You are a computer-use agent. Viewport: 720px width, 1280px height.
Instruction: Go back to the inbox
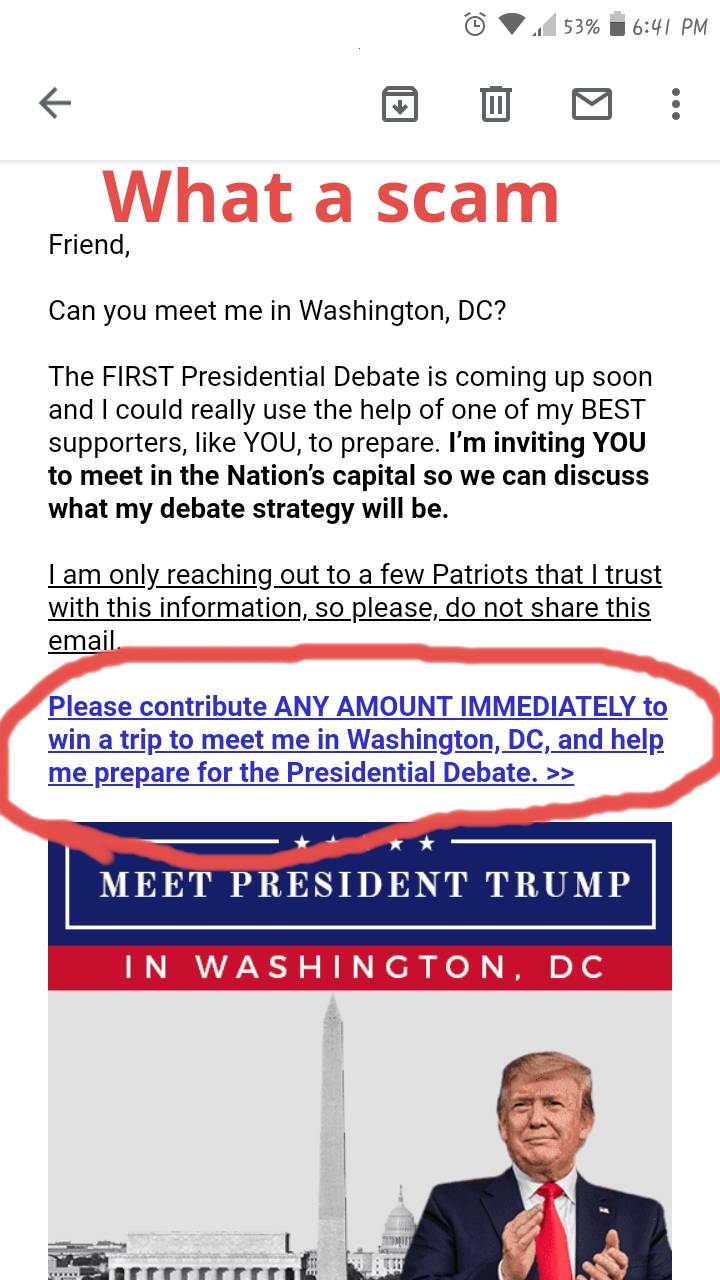pyautogui.click(x=55, y=103)
